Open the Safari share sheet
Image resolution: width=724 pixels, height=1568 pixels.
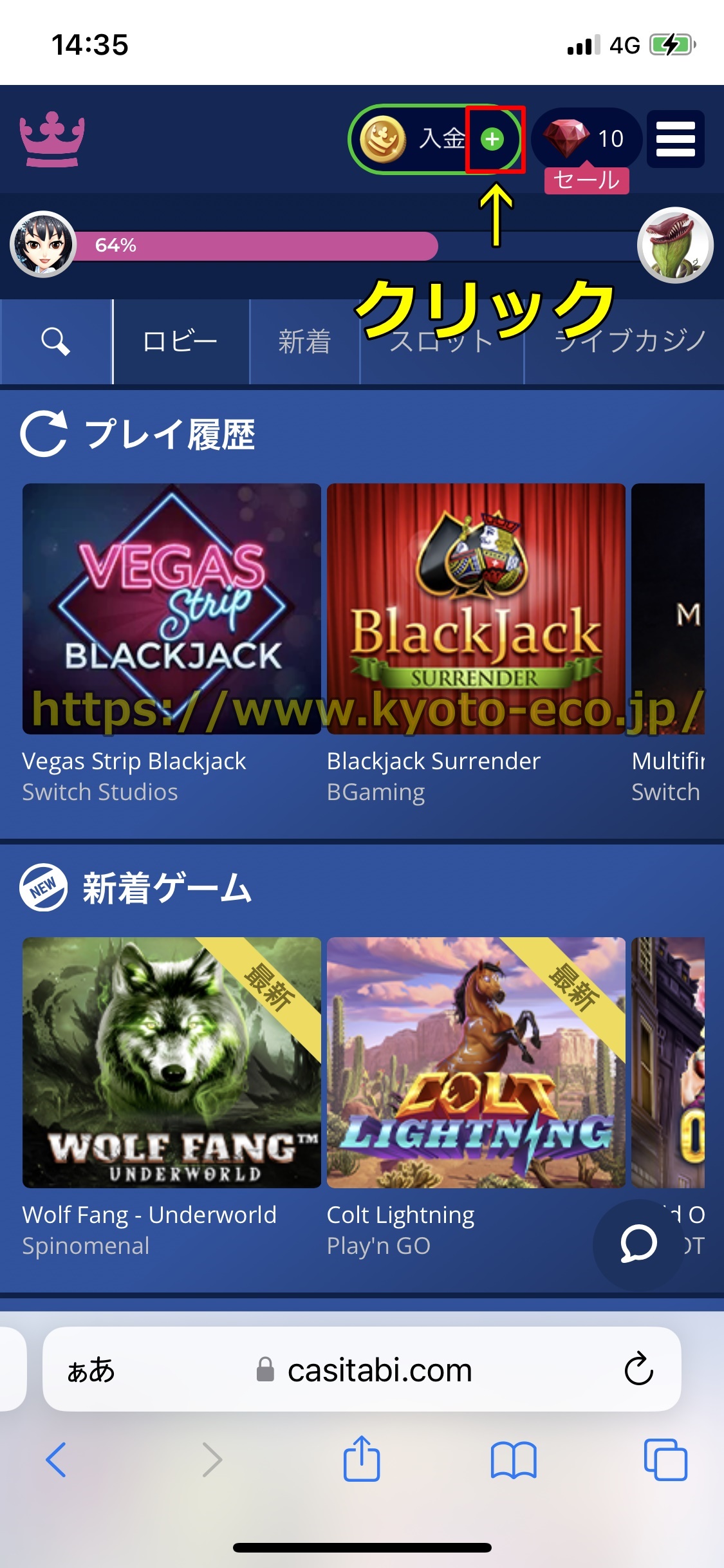[362, 1459]
